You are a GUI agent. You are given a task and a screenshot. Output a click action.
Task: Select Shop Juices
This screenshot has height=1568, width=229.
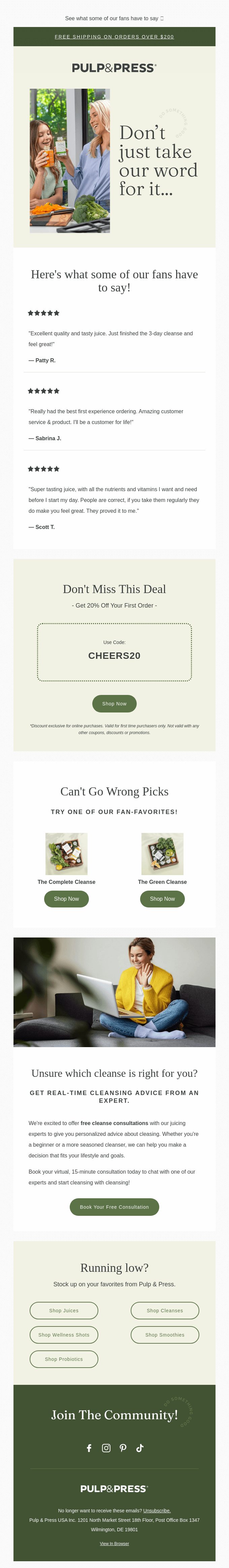[64, 1310]
